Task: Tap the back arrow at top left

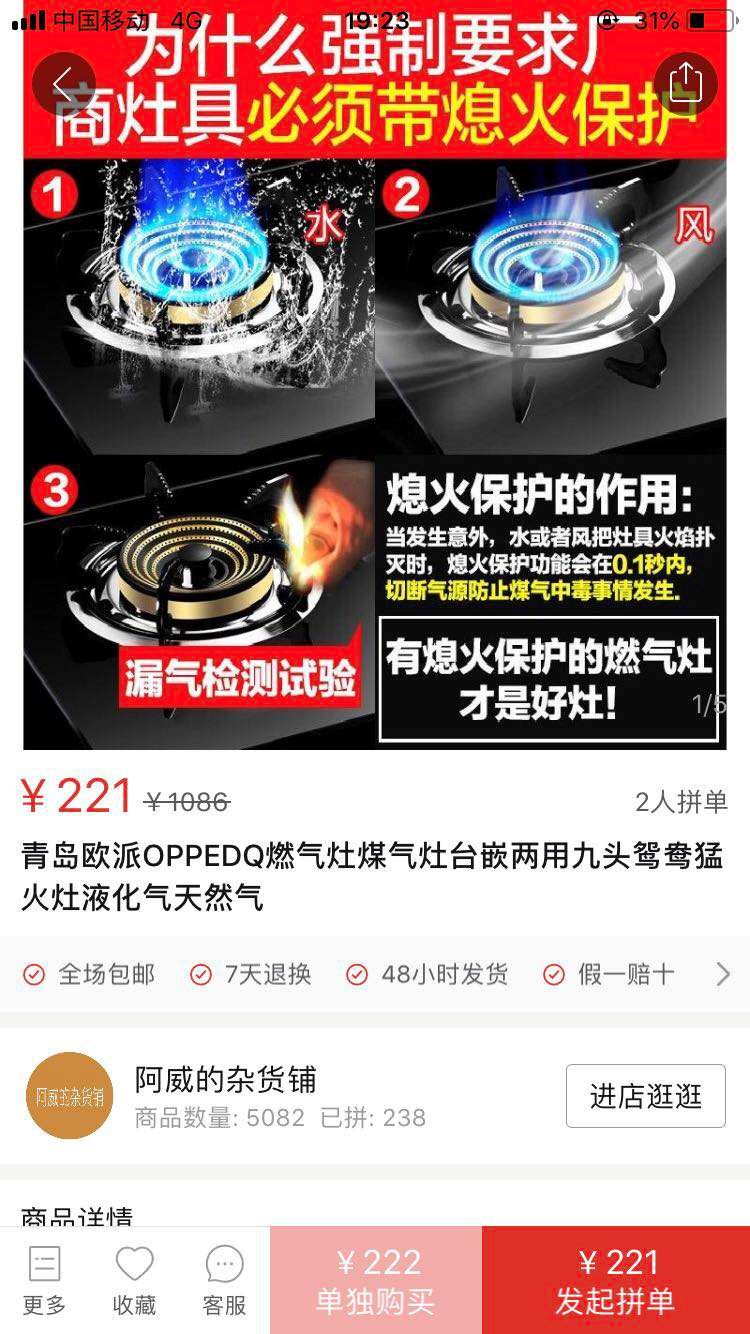Action: coord(62,83)
